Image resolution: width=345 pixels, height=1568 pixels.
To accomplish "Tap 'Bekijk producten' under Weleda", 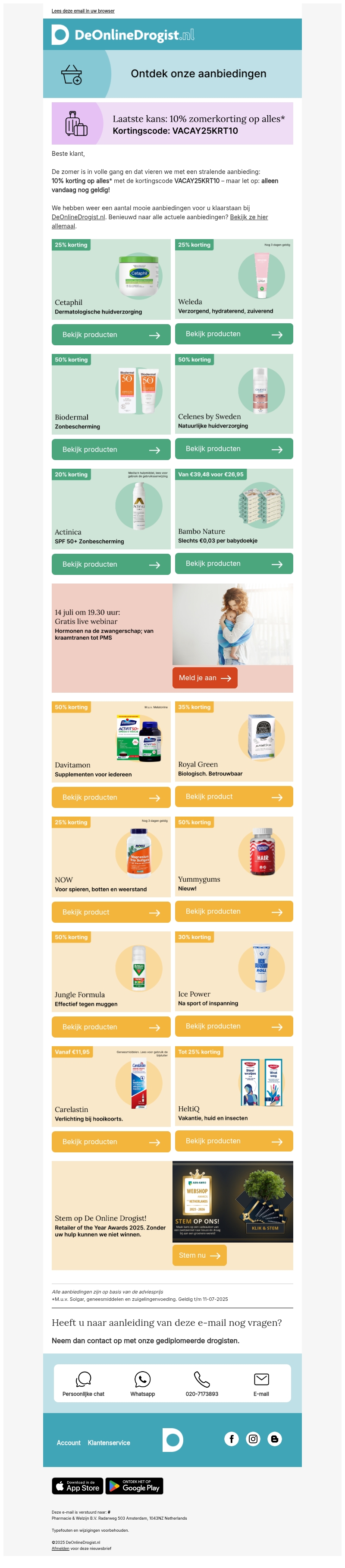I will [234, 334].
